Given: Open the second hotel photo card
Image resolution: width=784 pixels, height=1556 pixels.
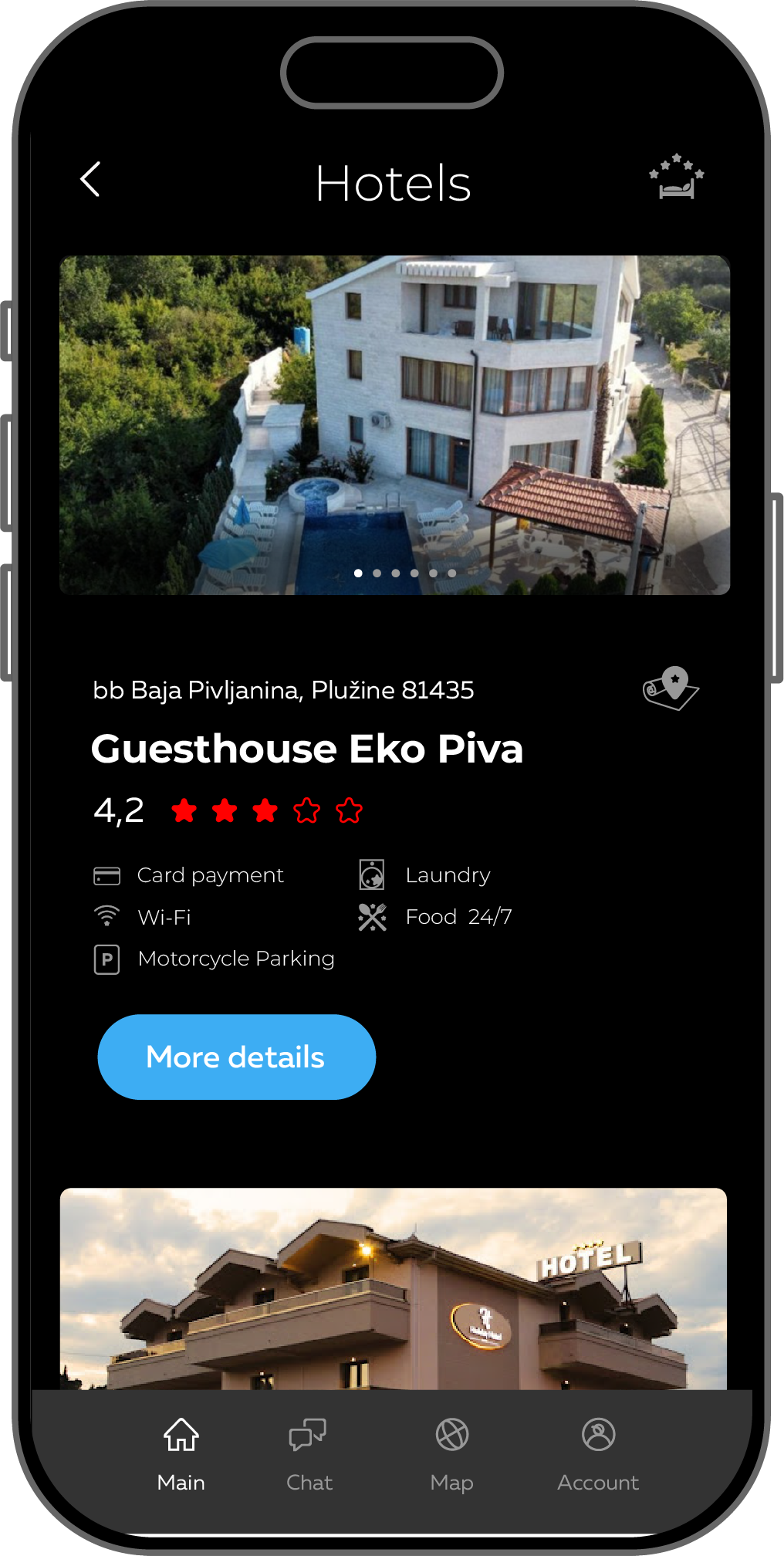Looking at the screenshot, I should (x=394, y=1289).
